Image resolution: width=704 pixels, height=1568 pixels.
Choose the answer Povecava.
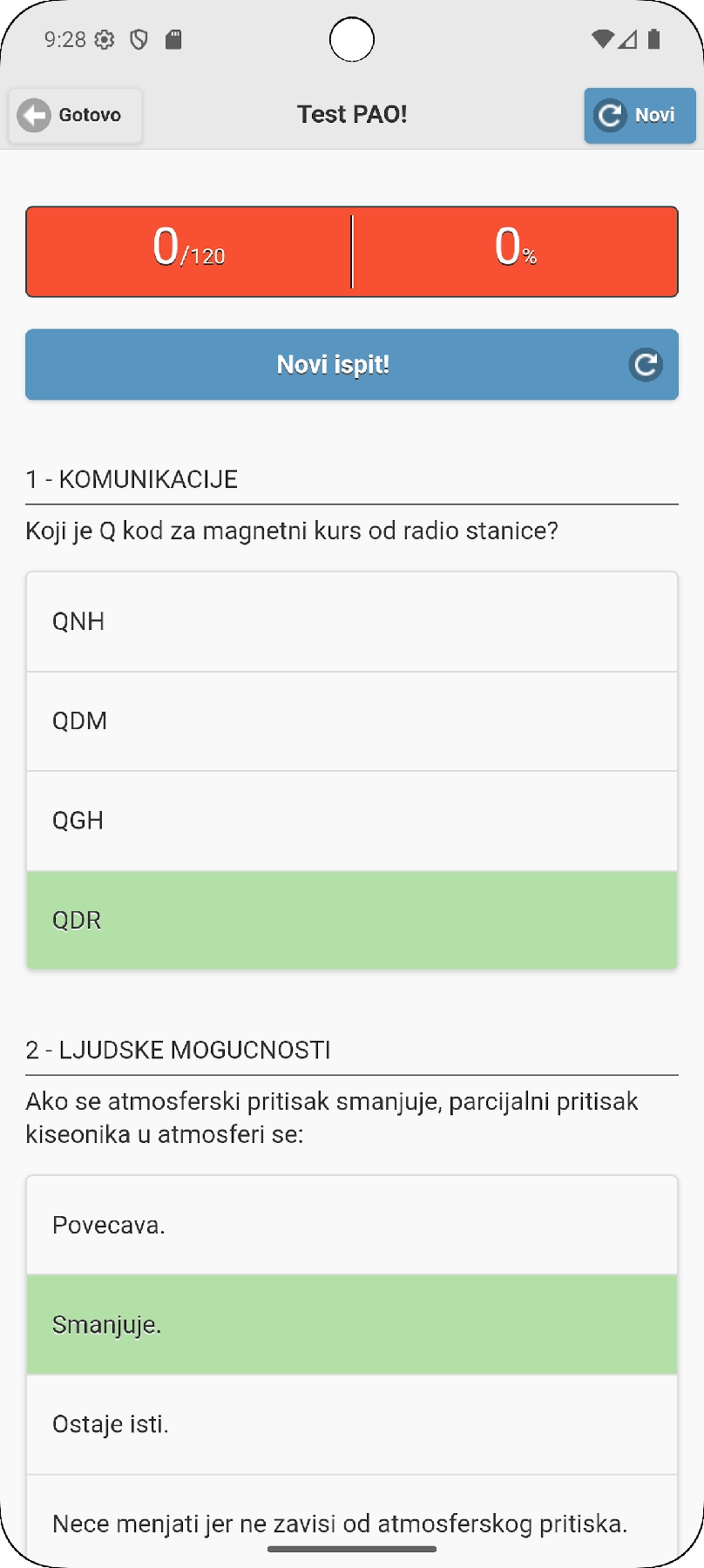351,1225
